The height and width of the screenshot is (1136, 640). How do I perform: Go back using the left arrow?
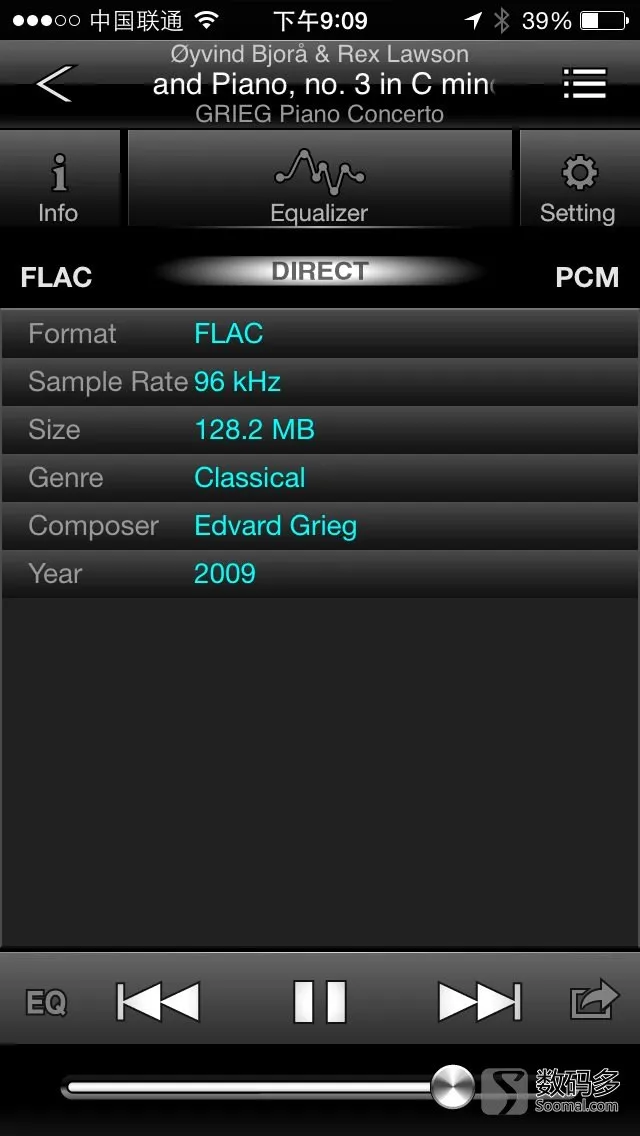click(54, 83)
